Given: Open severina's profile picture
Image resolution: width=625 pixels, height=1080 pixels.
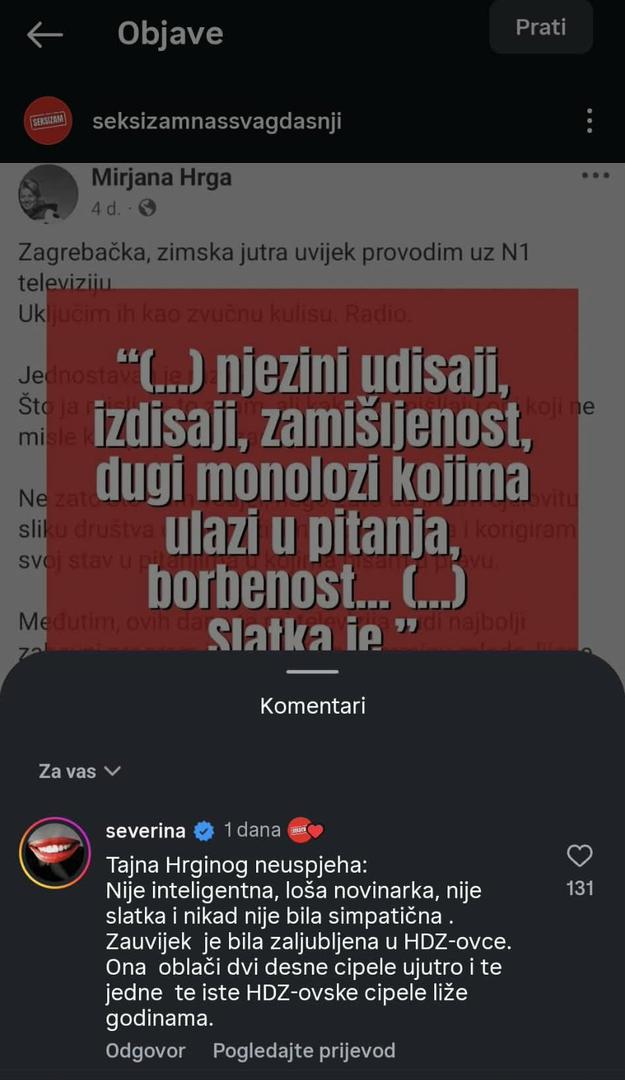Looking at the screenshot, I should (x=55, y=852).
